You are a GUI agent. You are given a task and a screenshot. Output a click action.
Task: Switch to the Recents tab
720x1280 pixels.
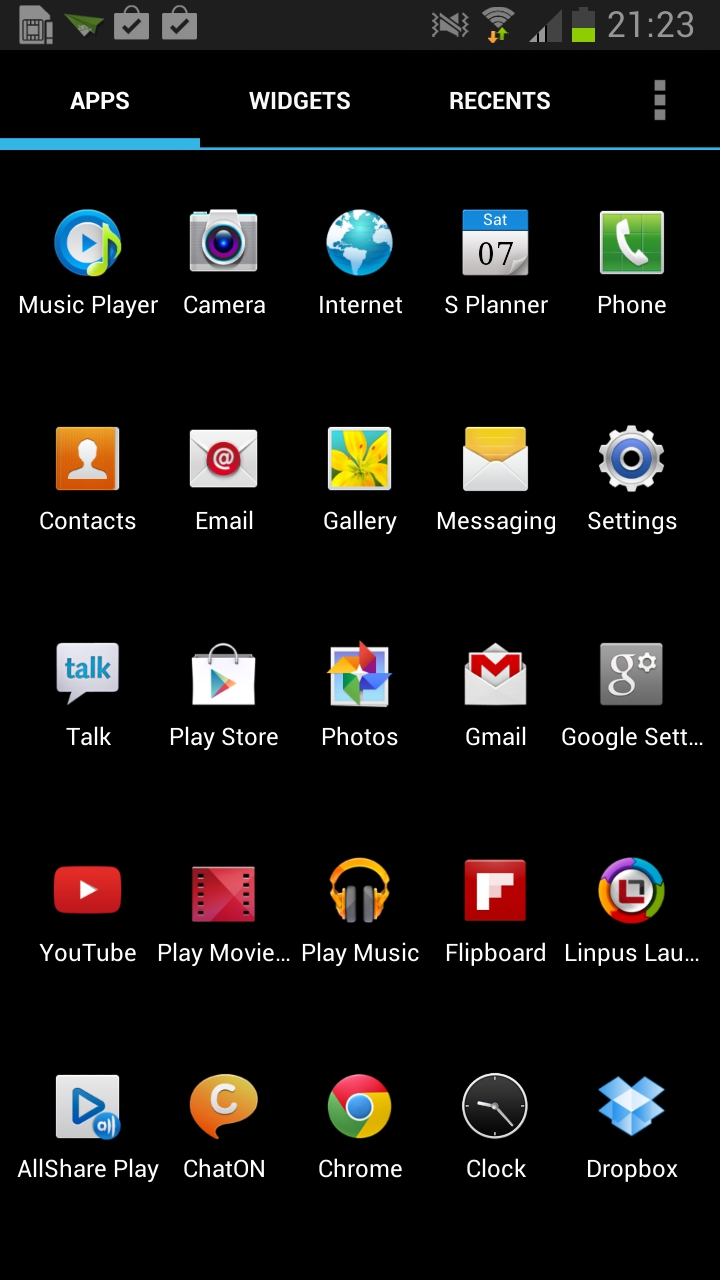tap(500, 101)
